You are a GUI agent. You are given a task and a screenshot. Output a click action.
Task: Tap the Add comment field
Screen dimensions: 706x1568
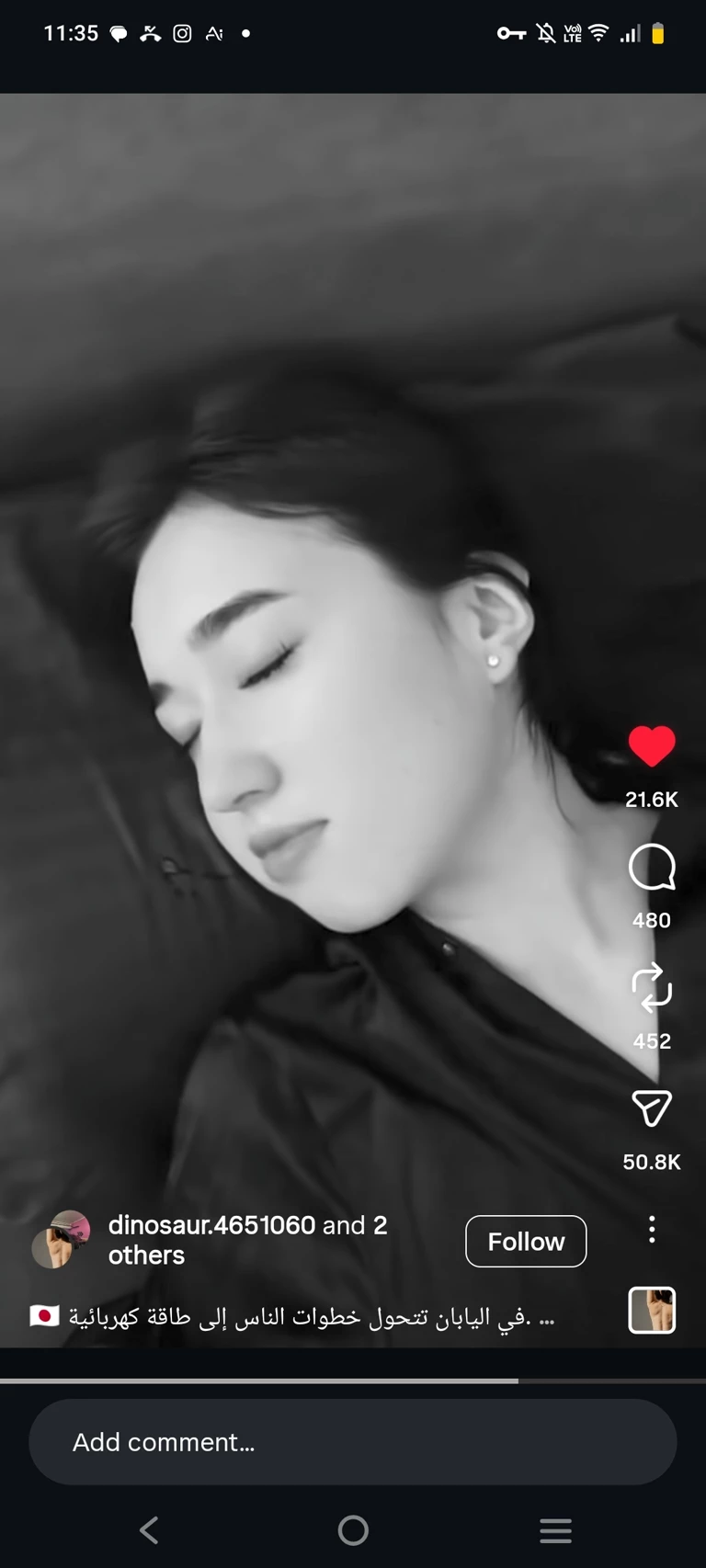[353, 1442]
